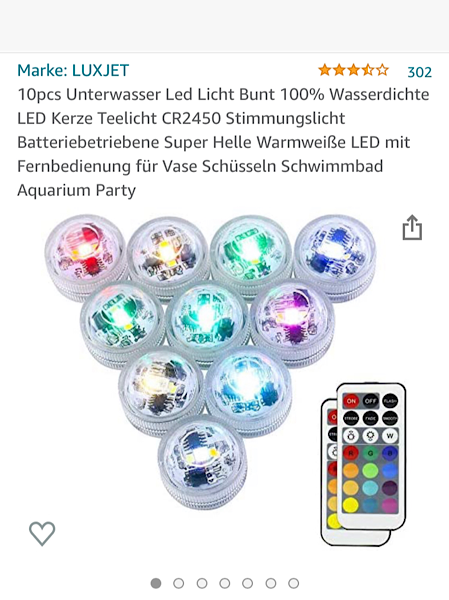This screenshot has width=449, height=600.
Task: Tap the star rating
Action: (x=353, y=70)
